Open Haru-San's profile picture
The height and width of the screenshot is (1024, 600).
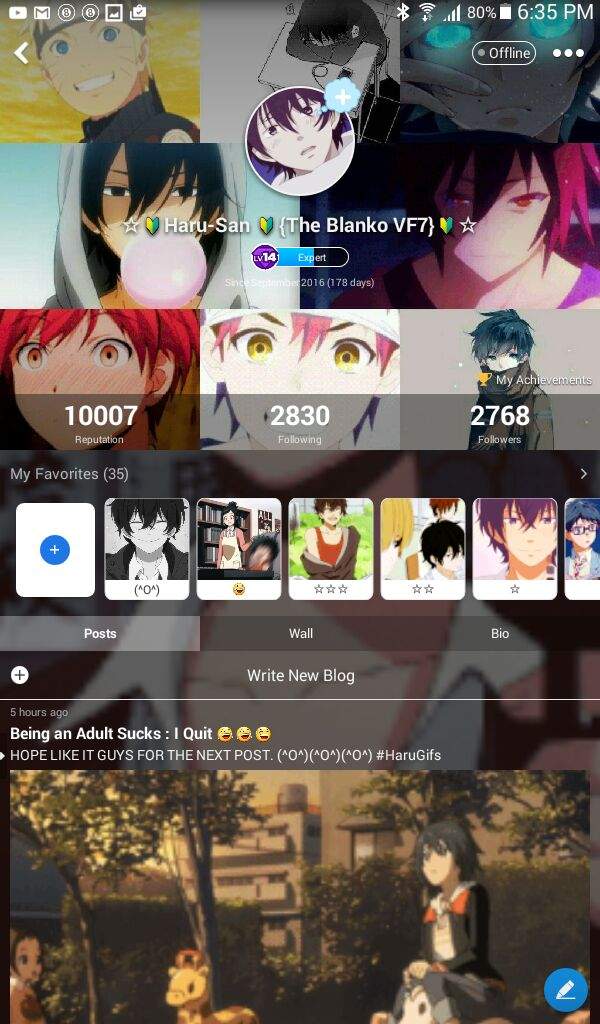point(300,141)
